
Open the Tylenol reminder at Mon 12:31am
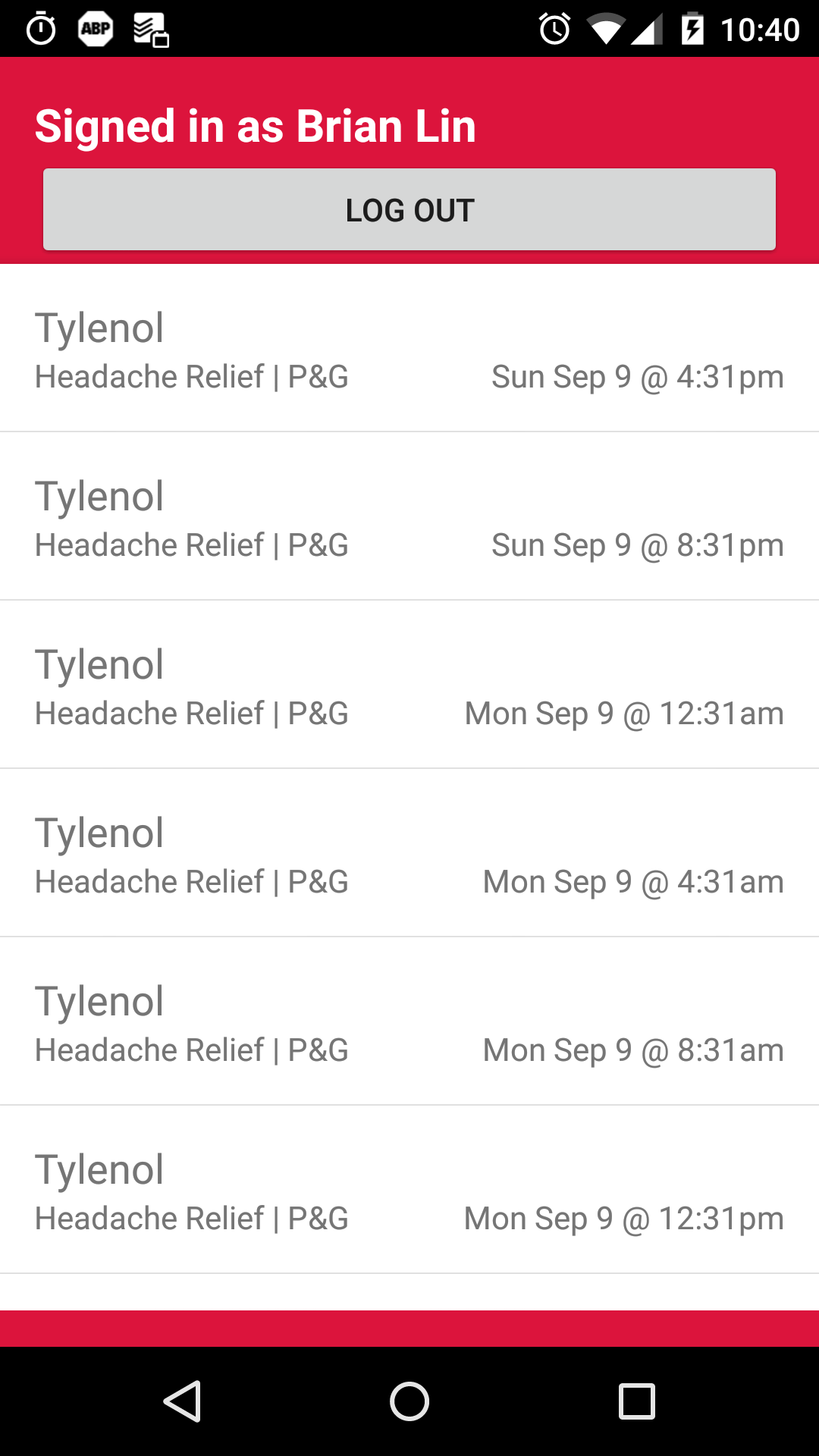click(x=409, y=686)
